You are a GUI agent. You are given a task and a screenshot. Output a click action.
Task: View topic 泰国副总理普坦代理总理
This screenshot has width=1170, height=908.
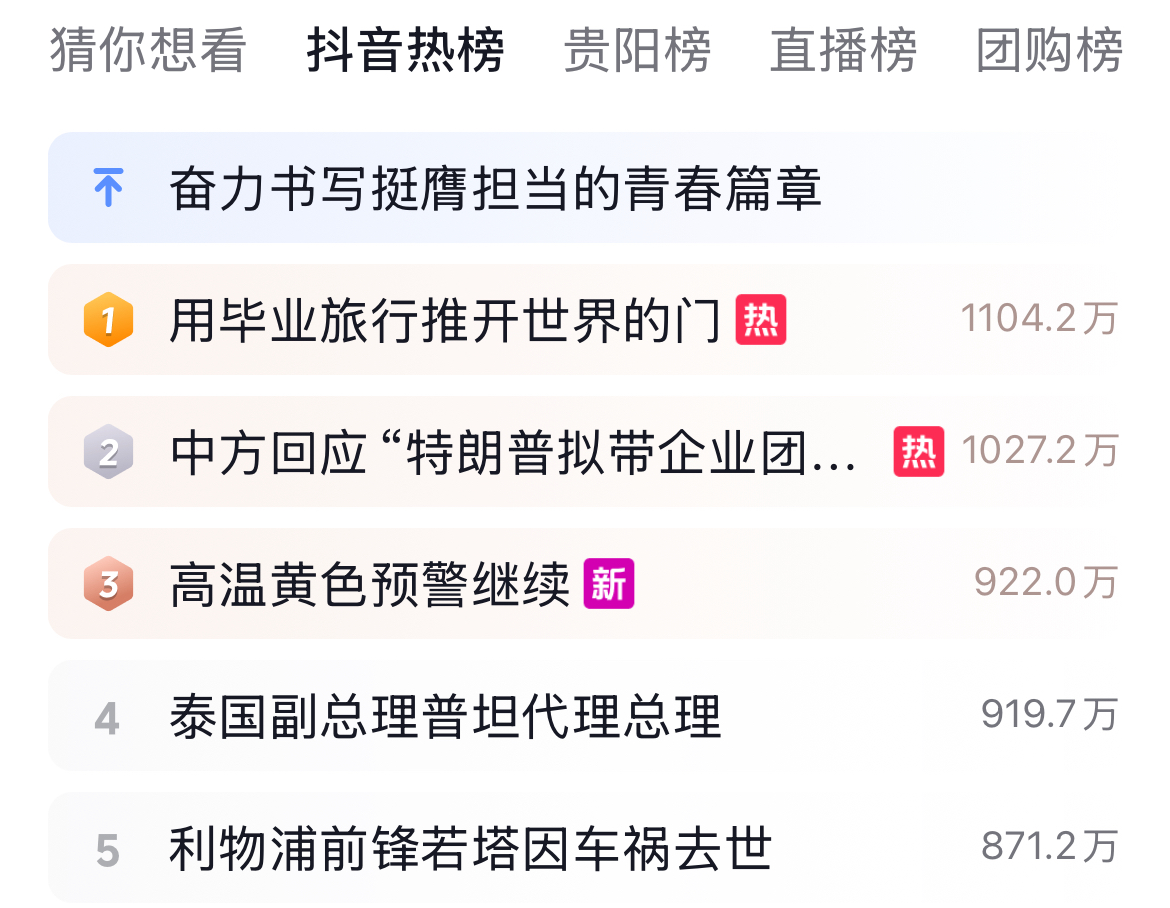click(x=585, y=716)
